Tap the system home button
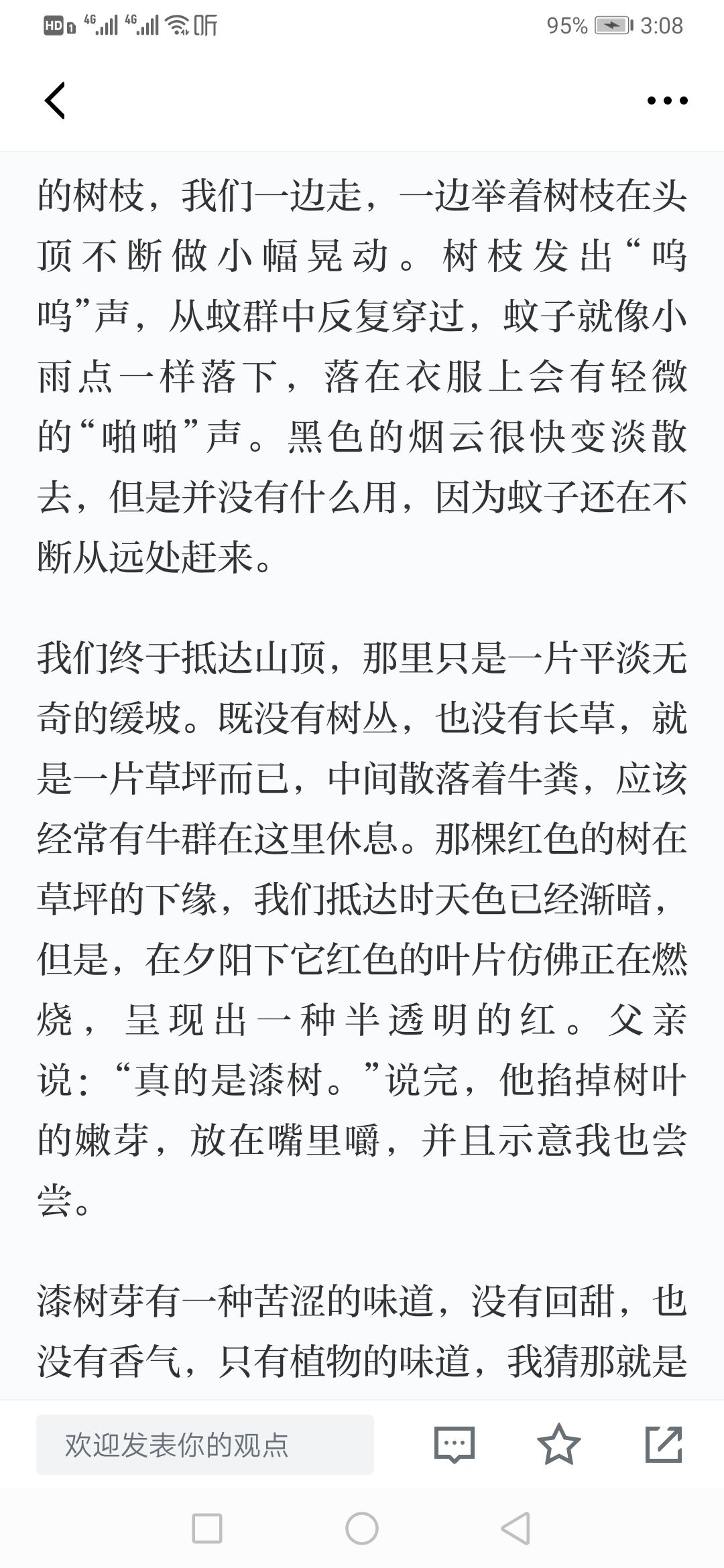 click(362, 1529)
